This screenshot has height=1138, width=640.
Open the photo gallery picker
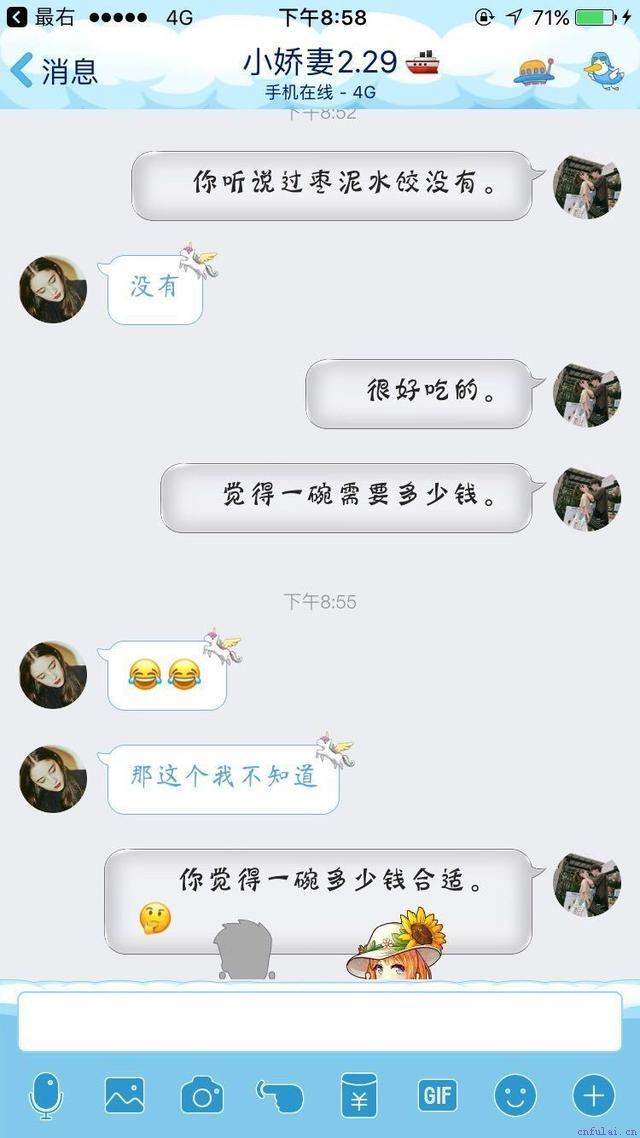(124, 1096)
